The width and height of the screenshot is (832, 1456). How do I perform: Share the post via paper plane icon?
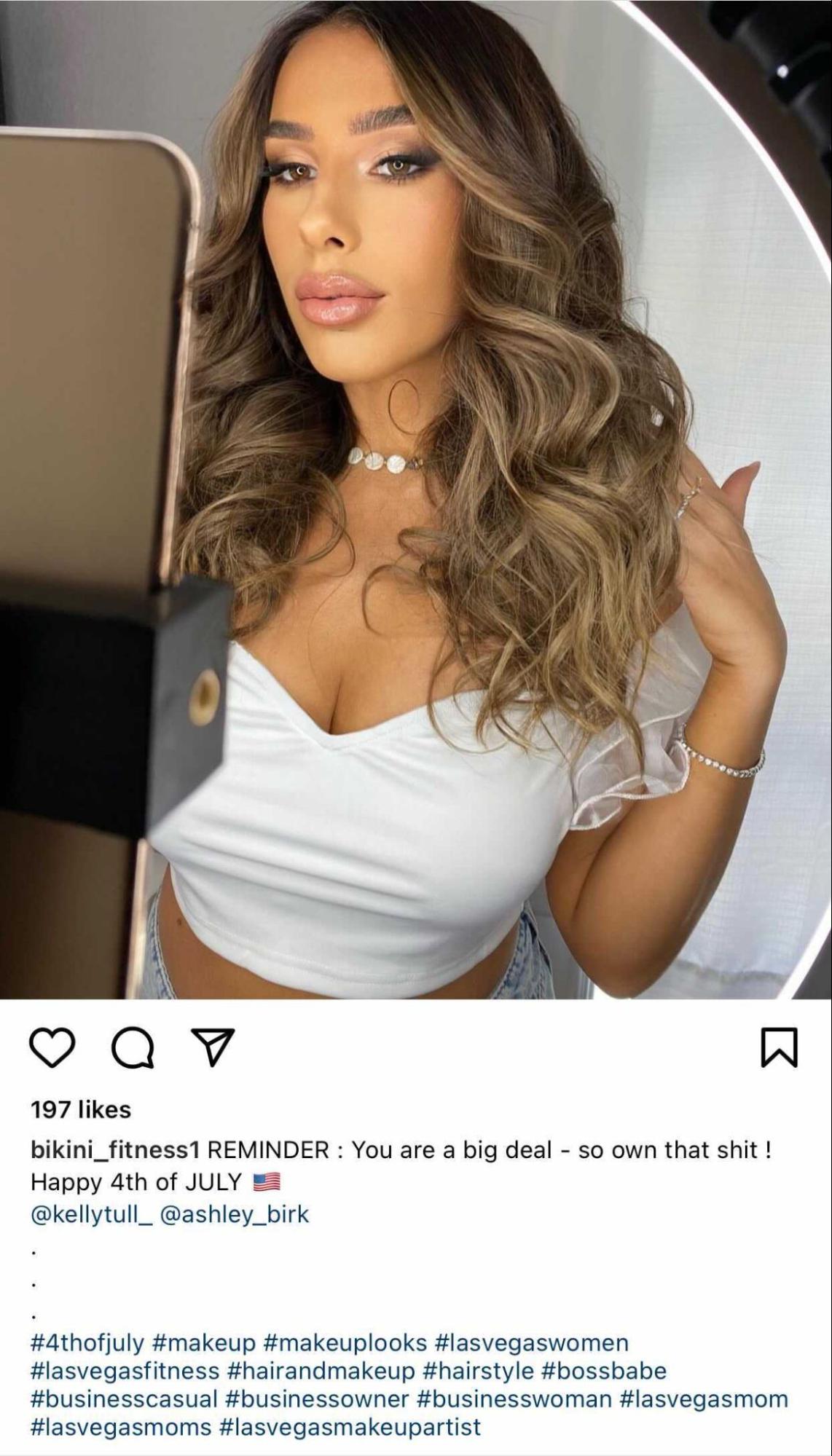[212, 1048]
